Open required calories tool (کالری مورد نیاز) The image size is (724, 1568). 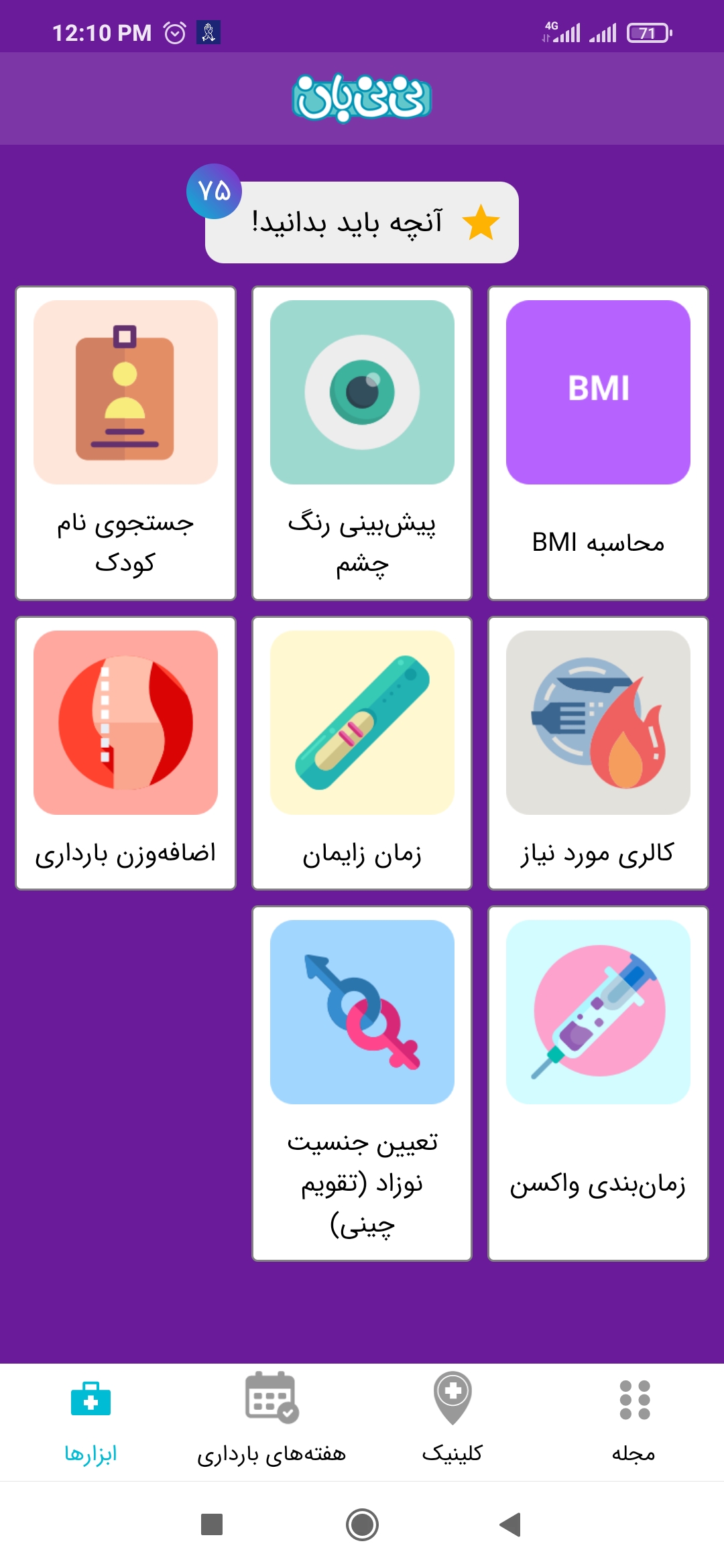coord(598,753)
